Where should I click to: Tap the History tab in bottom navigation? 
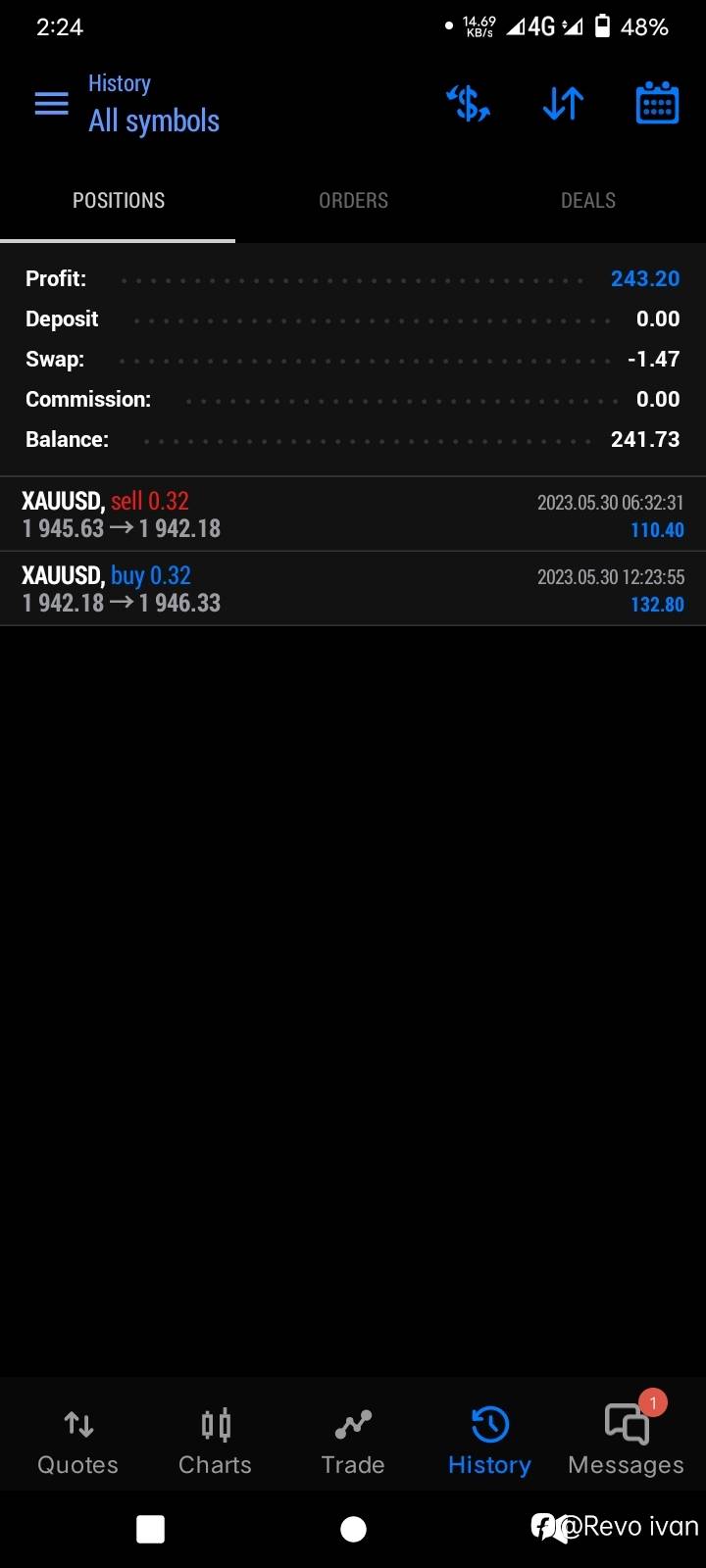(489, 1441)
